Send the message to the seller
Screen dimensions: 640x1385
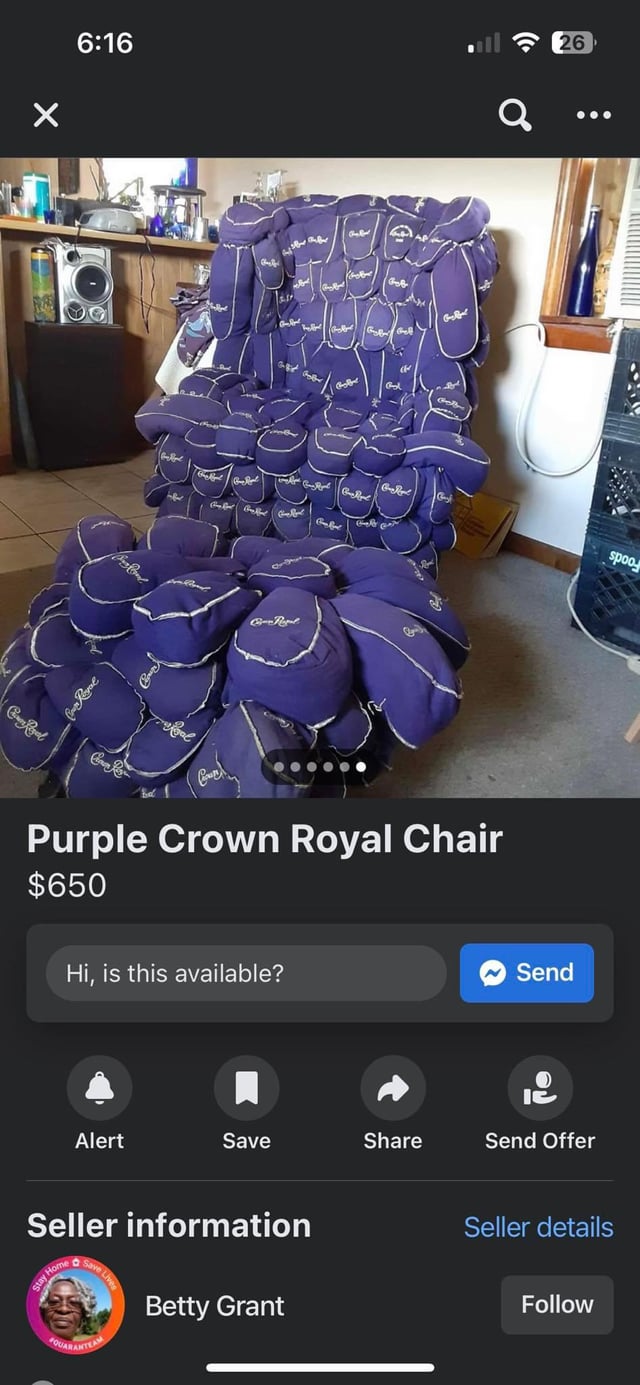tap(527, 973)
